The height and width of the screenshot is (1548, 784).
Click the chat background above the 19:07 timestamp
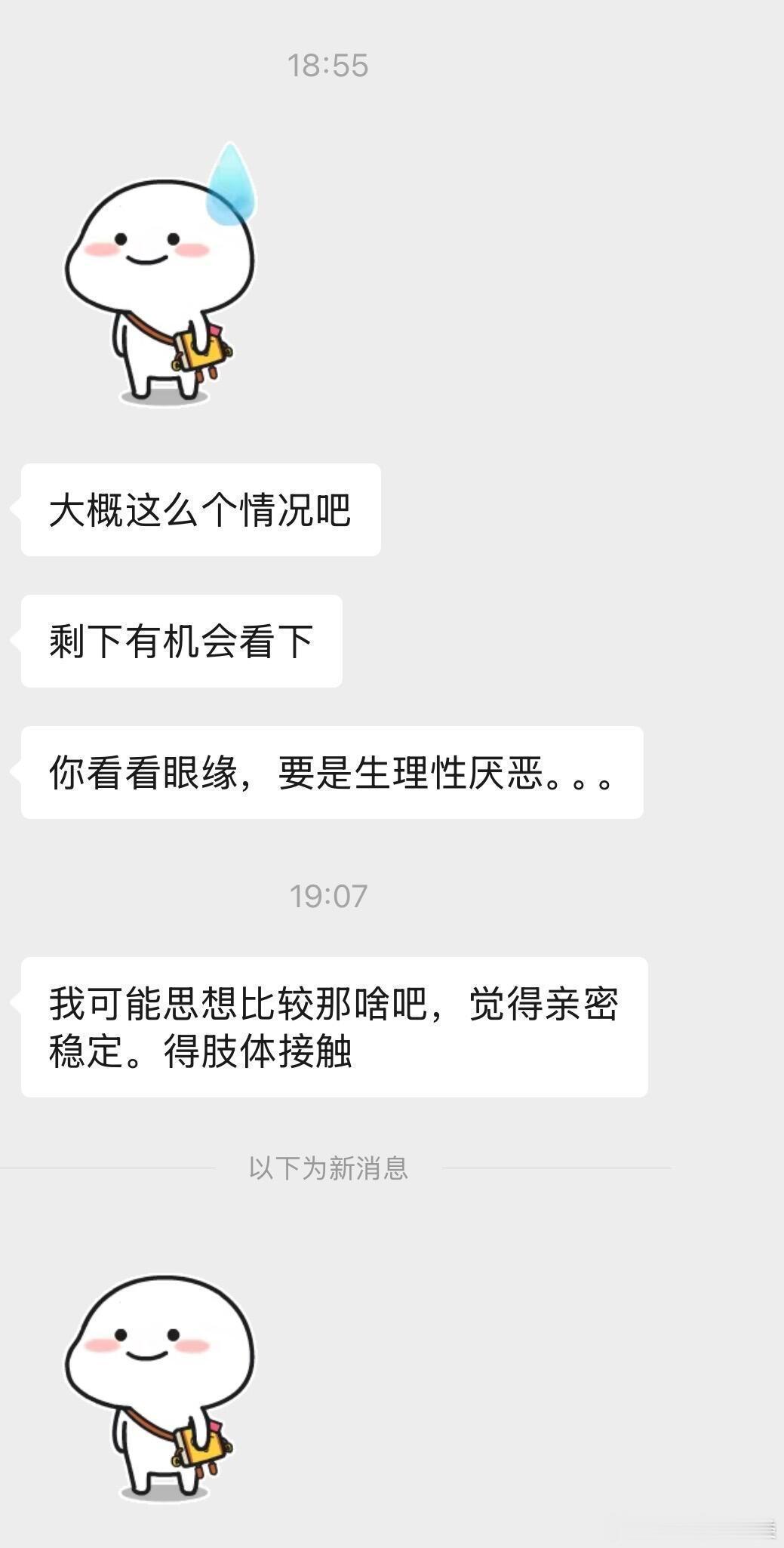[x=392, y=853]
